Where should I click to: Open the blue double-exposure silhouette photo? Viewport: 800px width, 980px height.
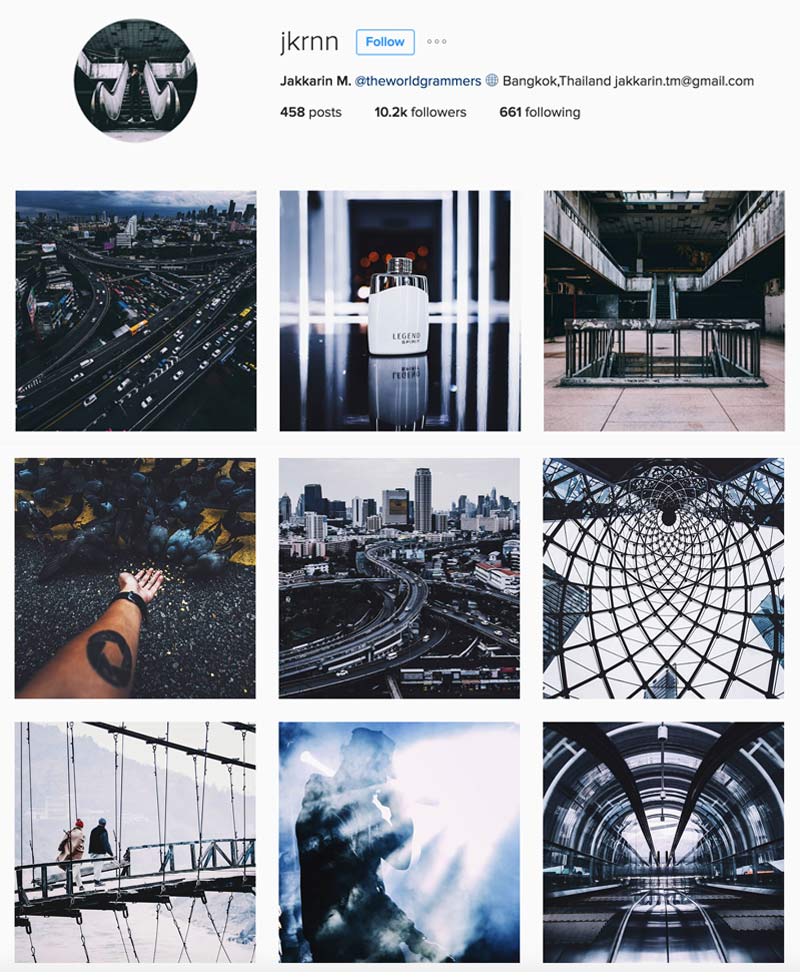click(x=399, y=842)
